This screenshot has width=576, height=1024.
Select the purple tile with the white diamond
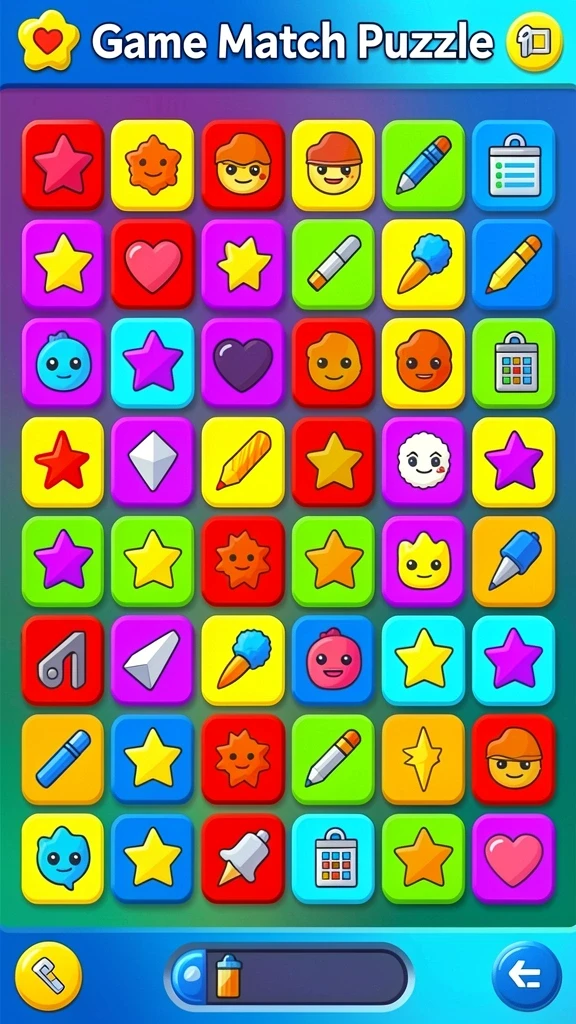point(153,462)
